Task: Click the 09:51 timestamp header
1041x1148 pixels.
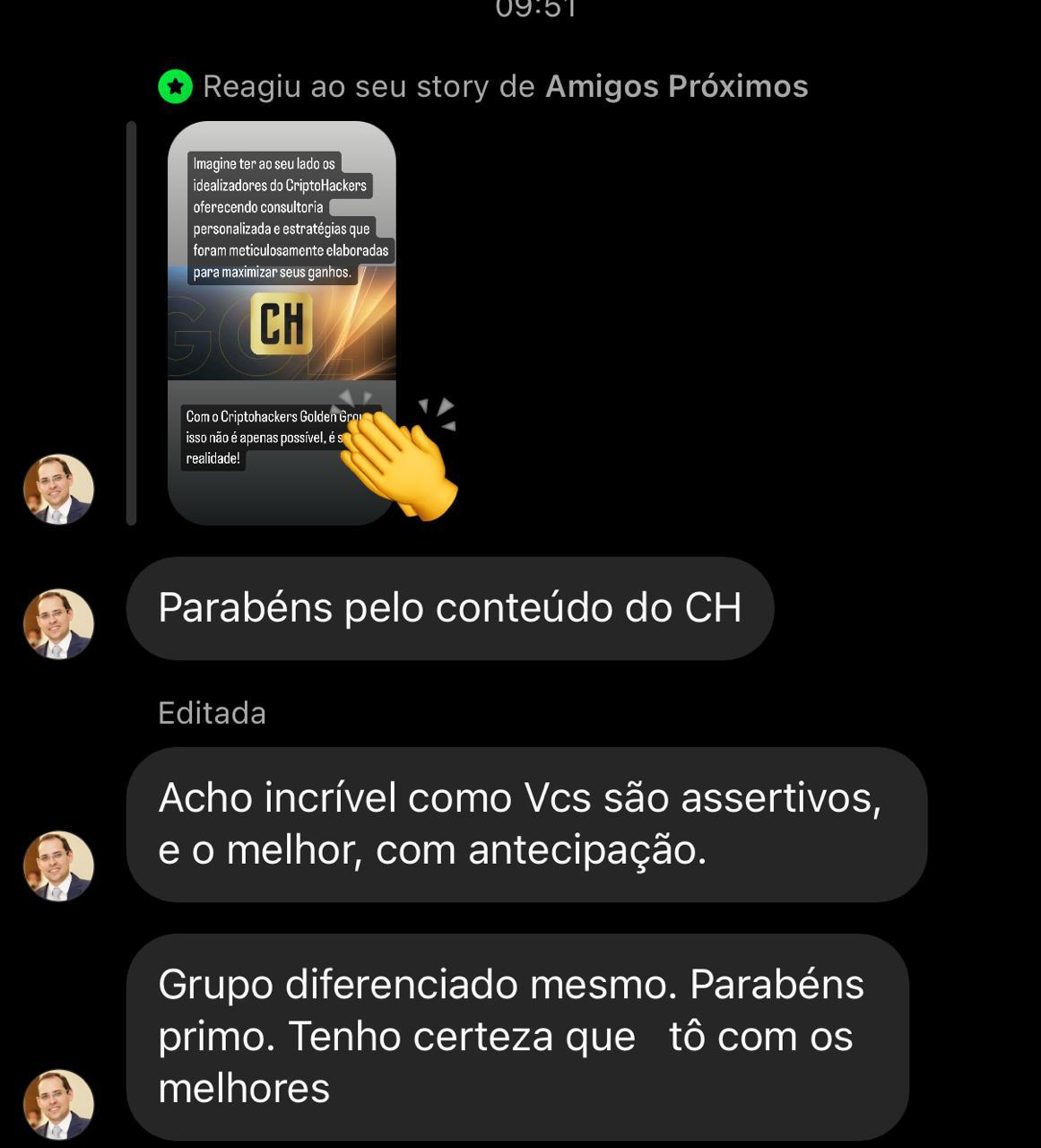Action: 535,9
